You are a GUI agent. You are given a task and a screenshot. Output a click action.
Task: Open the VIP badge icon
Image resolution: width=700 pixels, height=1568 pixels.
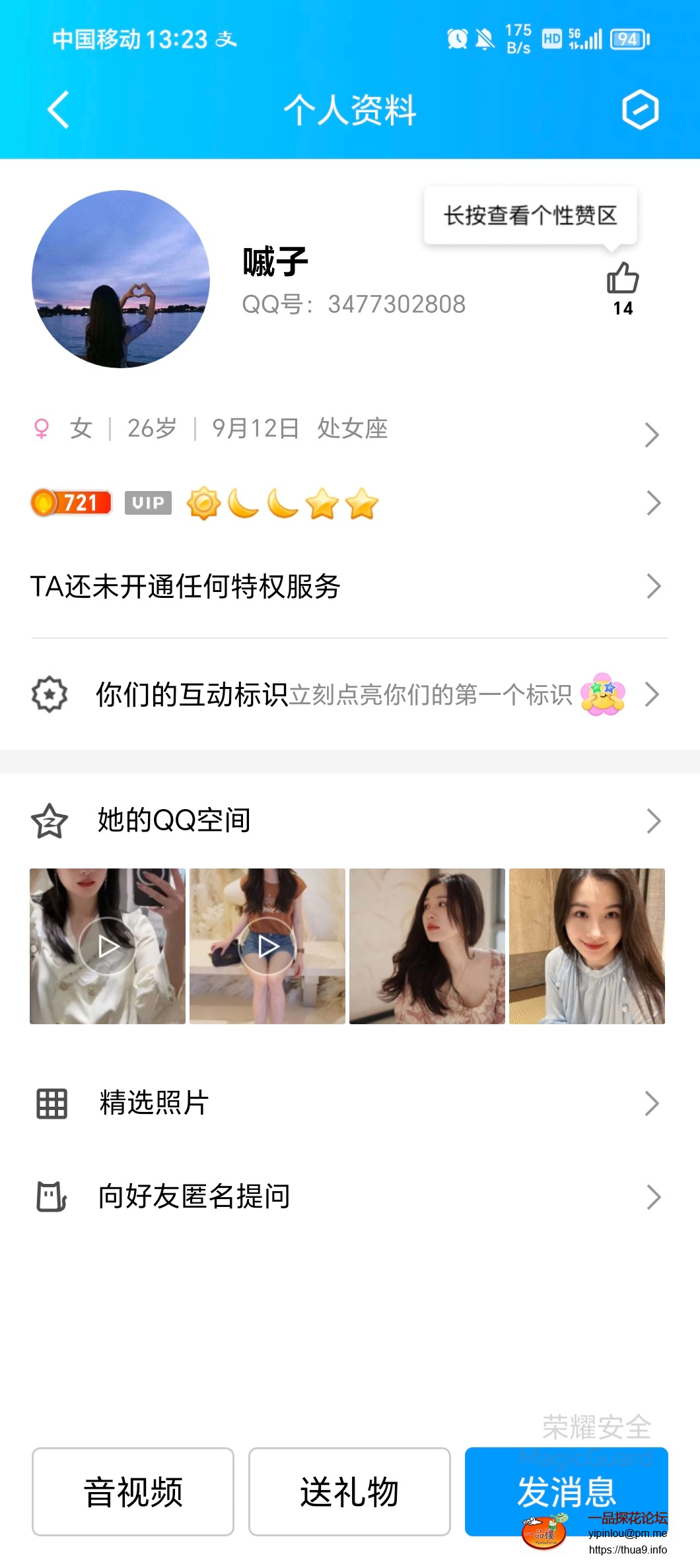tap(148, 502)
